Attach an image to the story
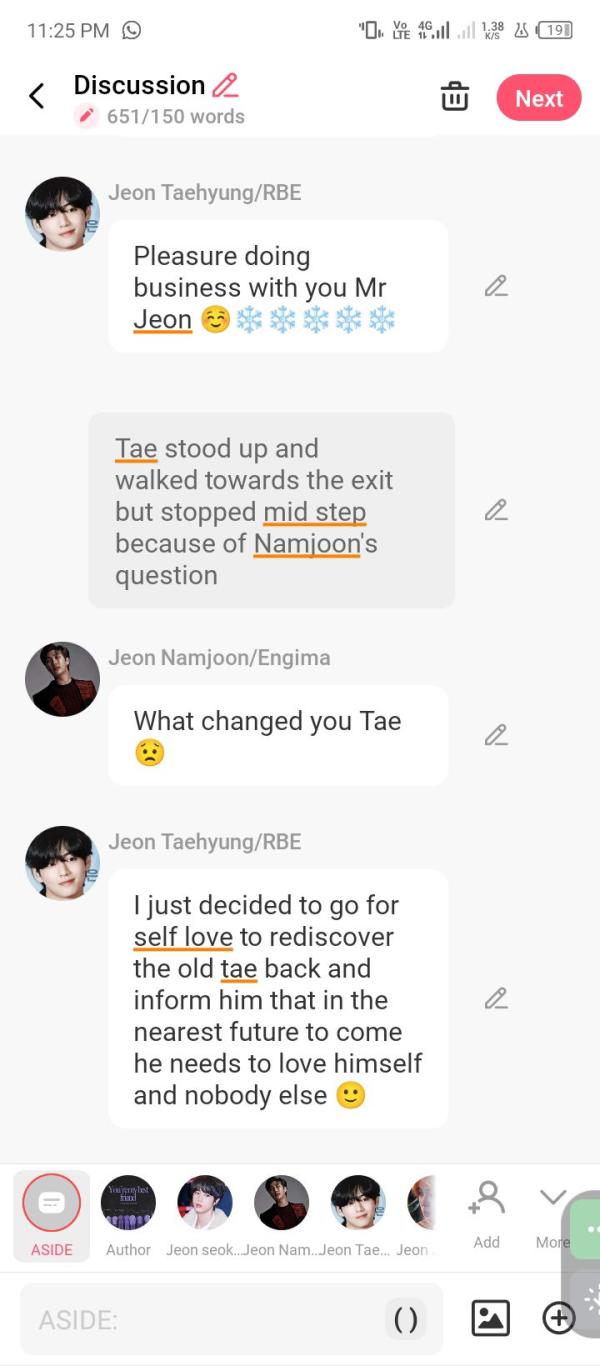This screenshot has height=1366, width=600. [x=490, y=1318]
